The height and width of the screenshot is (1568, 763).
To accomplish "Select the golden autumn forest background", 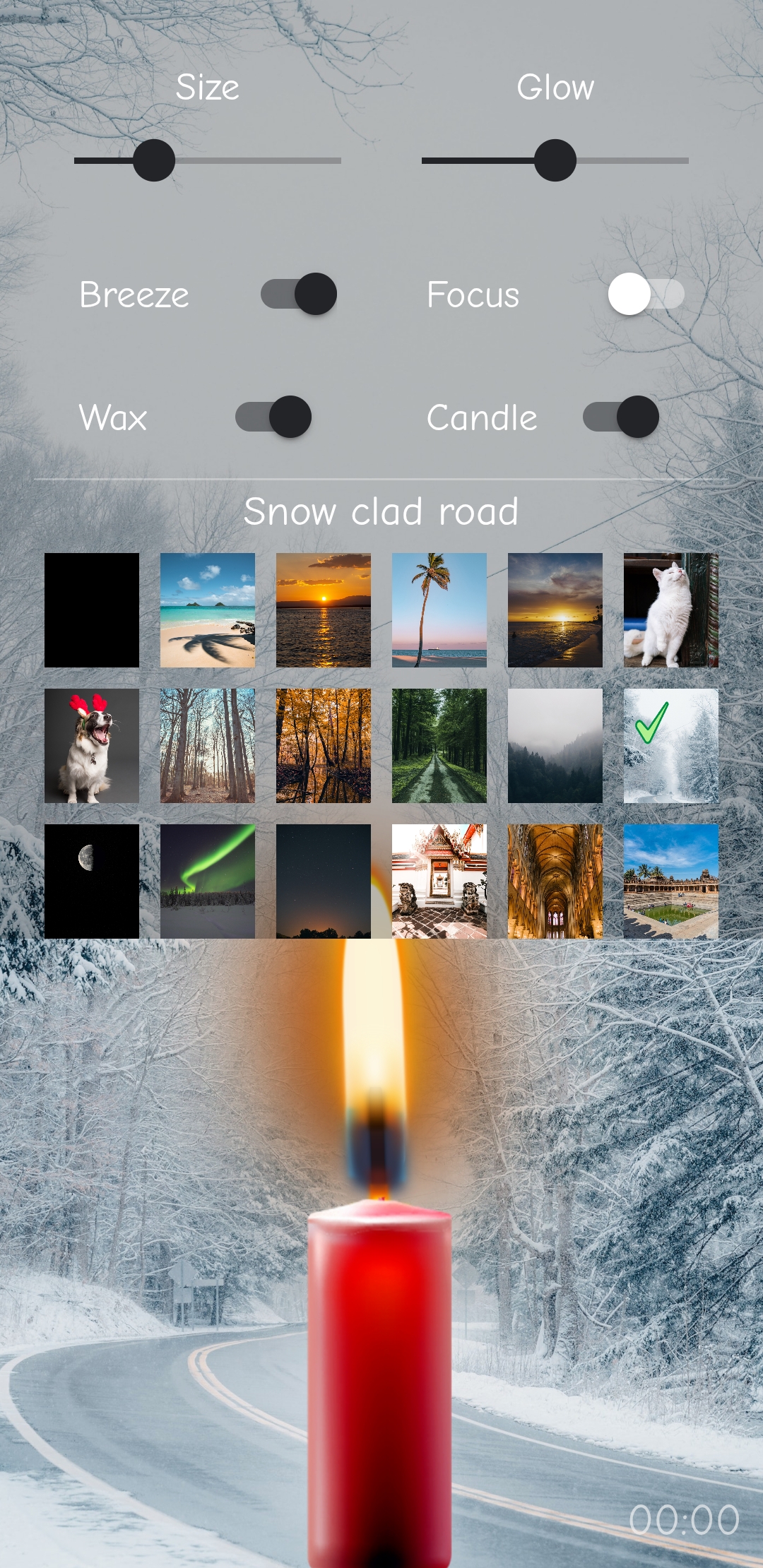I will tap(324, 746).
